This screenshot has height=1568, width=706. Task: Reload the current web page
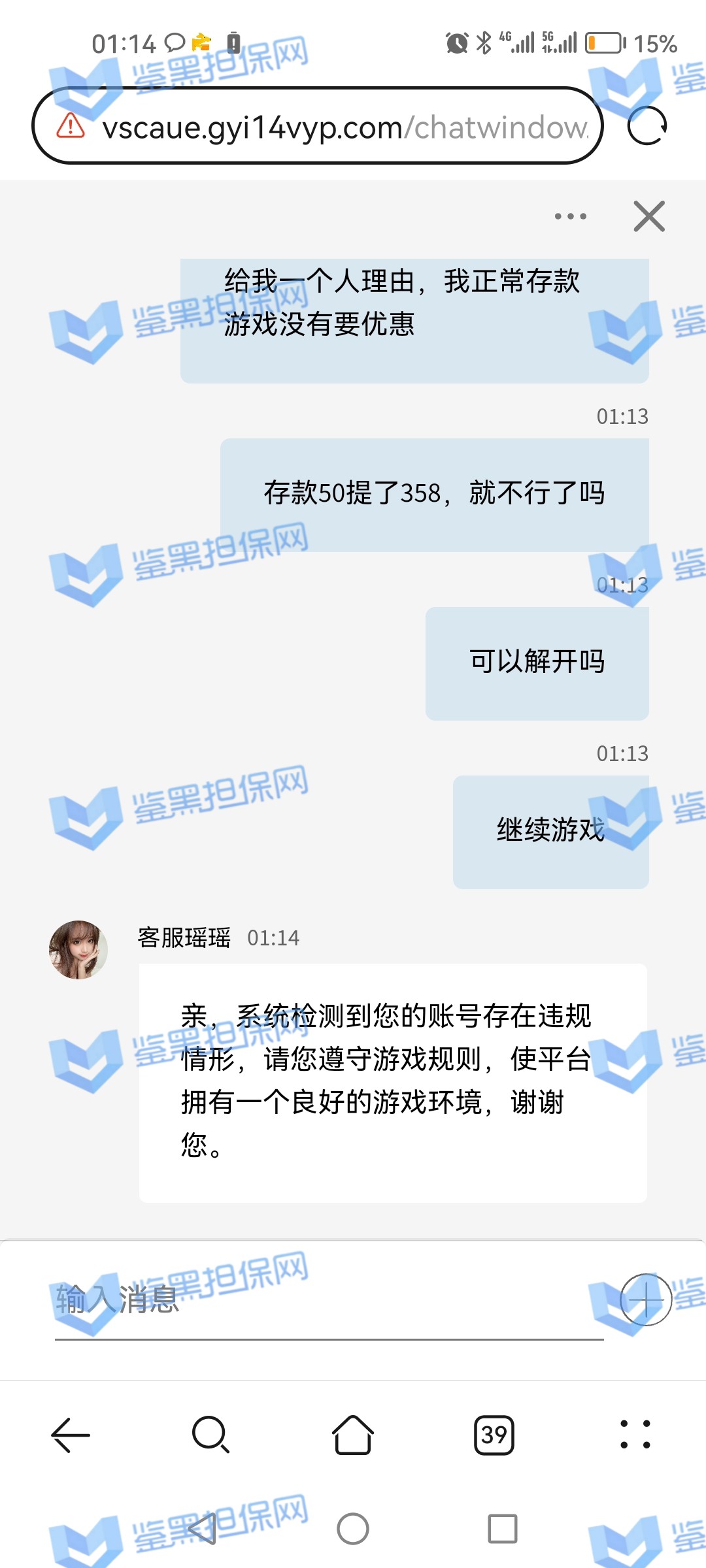(647, 125)
